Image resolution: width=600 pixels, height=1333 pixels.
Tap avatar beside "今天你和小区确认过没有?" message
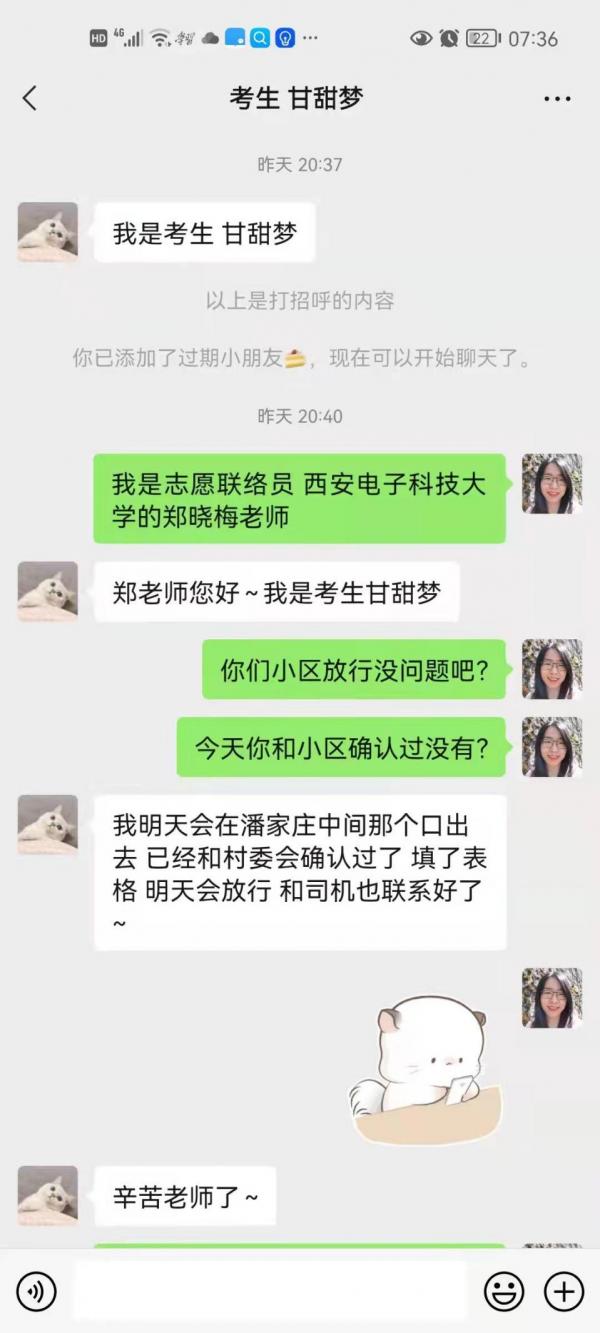(x=552, y=747)
